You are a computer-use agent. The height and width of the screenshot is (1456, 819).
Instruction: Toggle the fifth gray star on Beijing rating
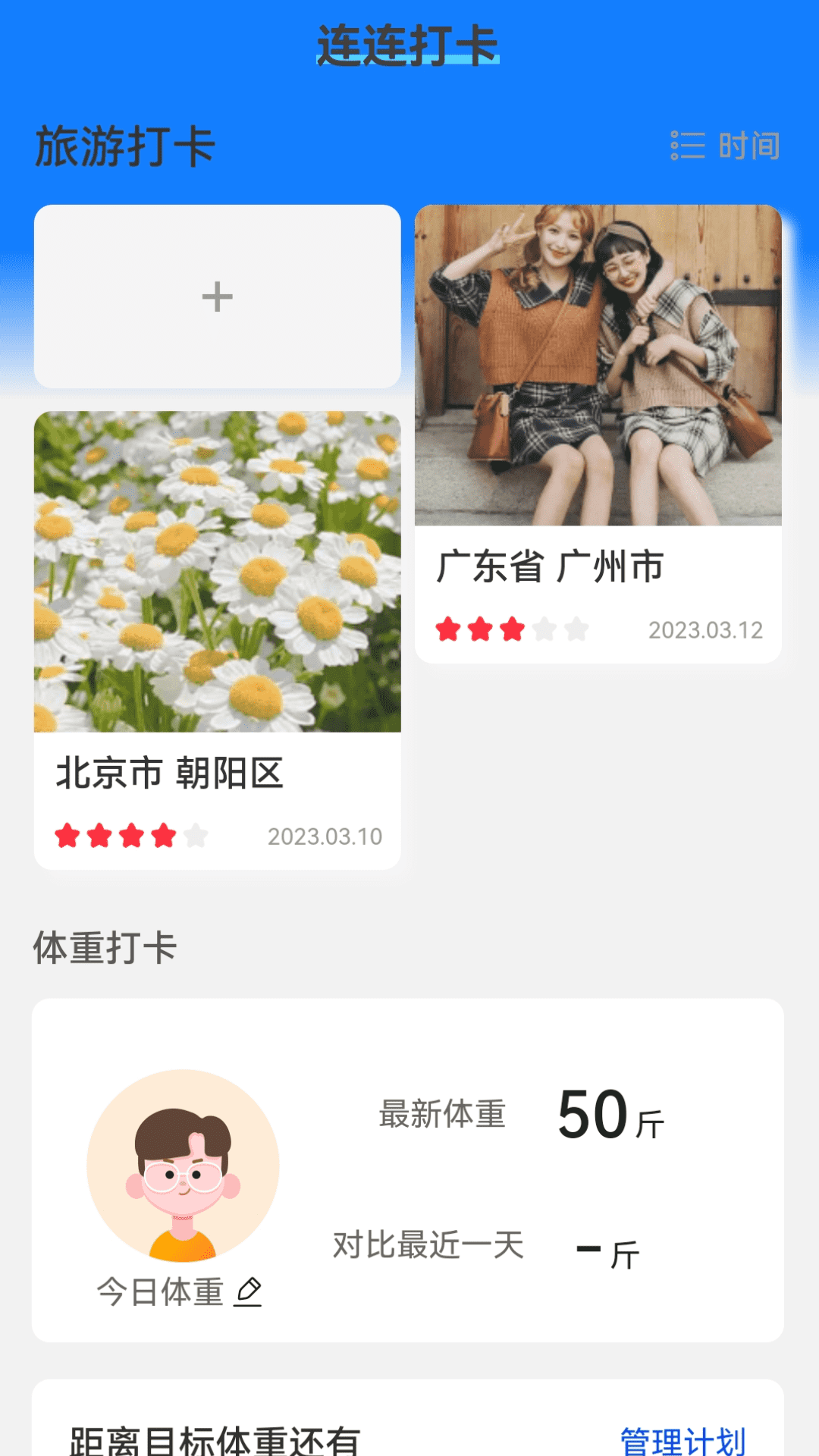click(194, 835)
